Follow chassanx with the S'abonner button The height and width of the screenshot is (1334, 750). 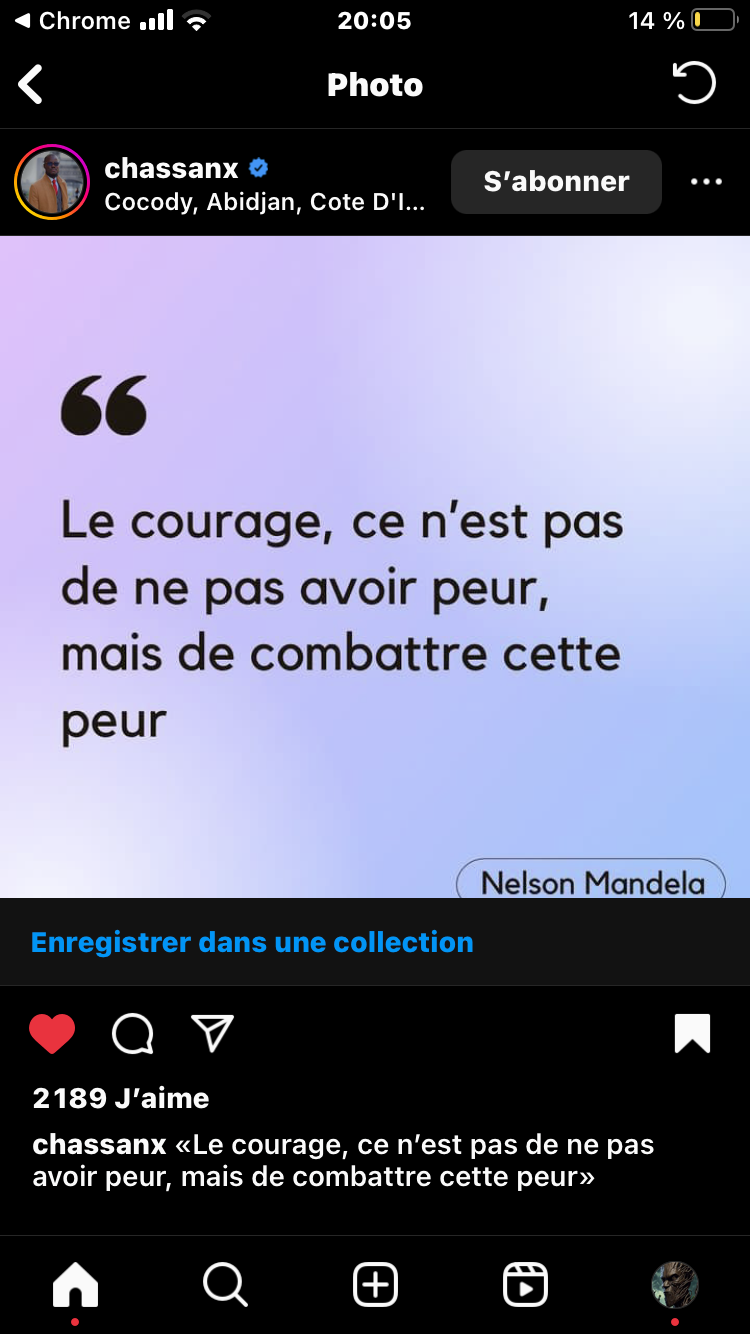coord(556,182)
